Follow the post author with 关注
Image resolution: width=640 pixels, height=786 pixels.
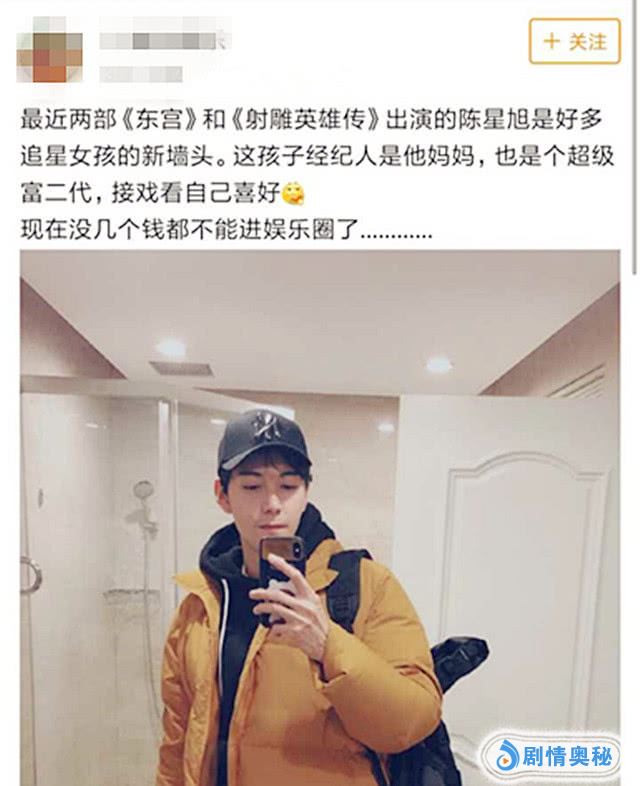pos(575,42)
